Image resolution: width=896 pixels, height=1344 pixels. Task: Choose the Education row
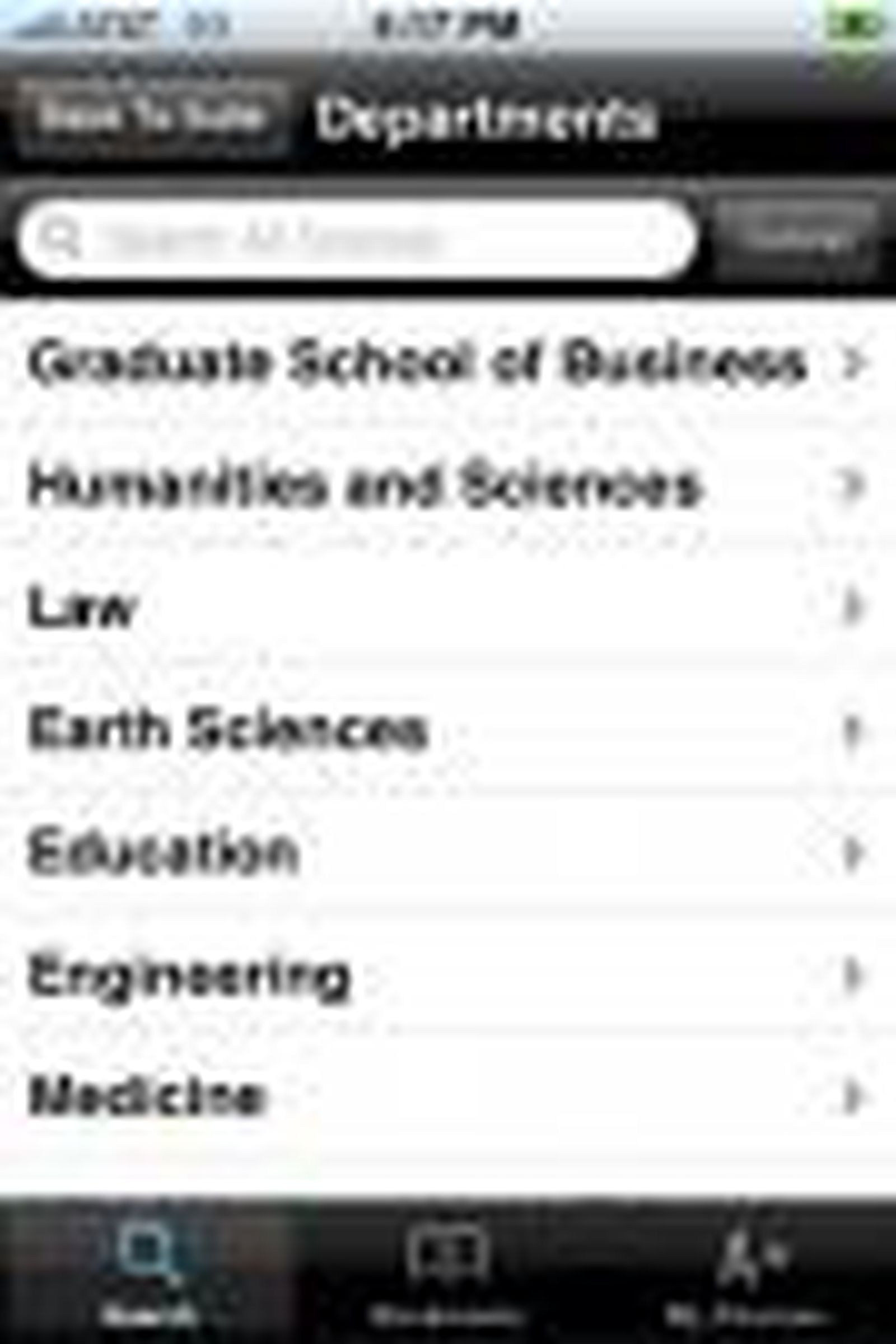(x=446, y=852)
